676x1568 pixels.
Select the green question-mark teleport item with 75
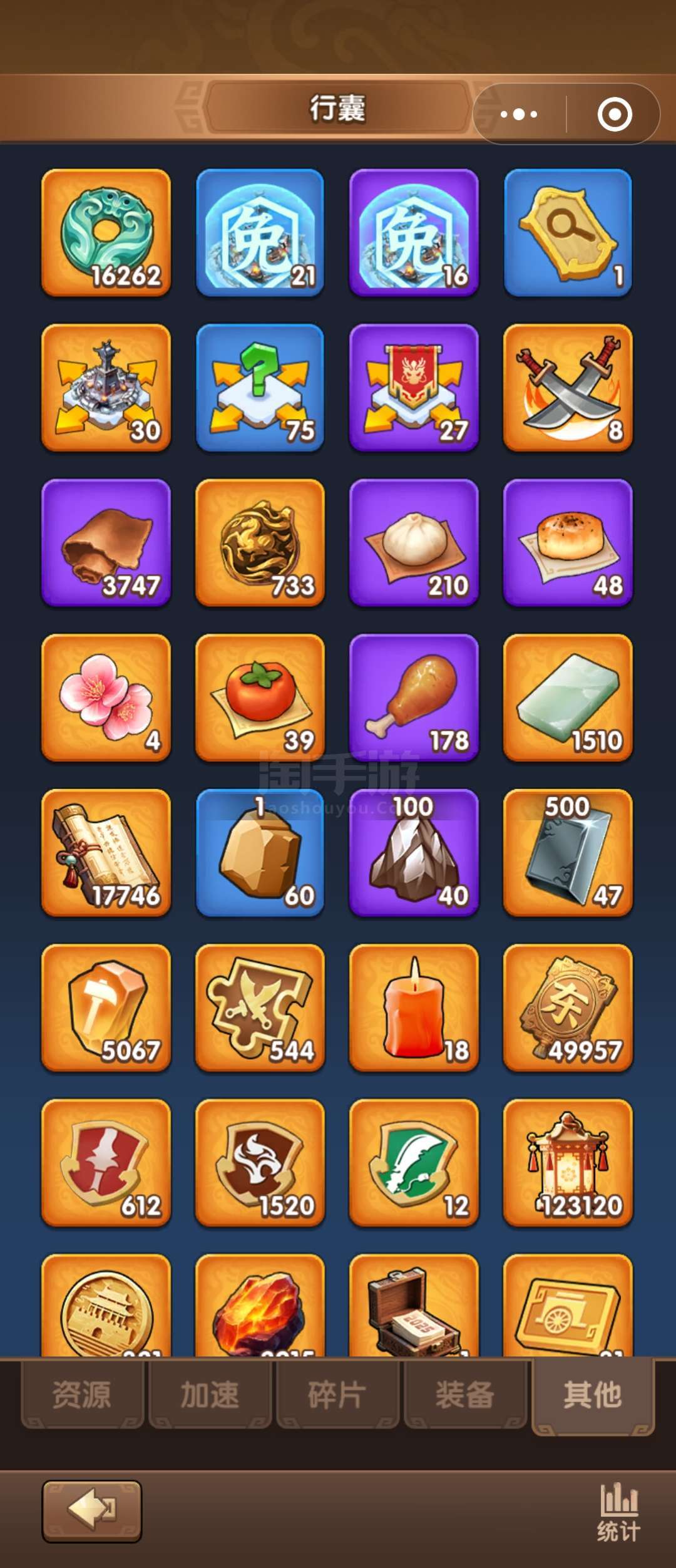[260, 387]
